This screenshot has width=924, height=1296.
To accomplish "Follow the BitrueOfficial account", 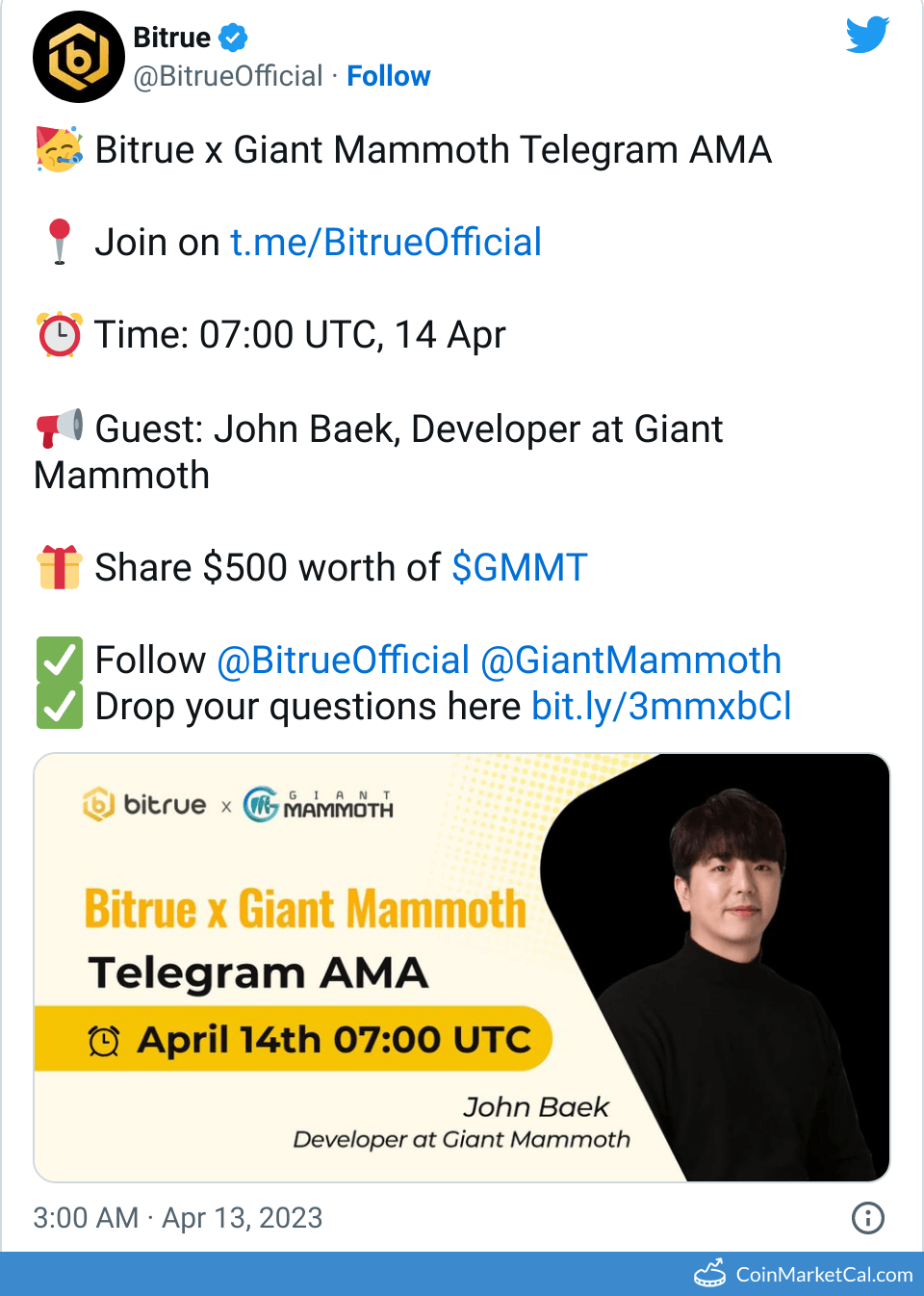I will (388, 76).
